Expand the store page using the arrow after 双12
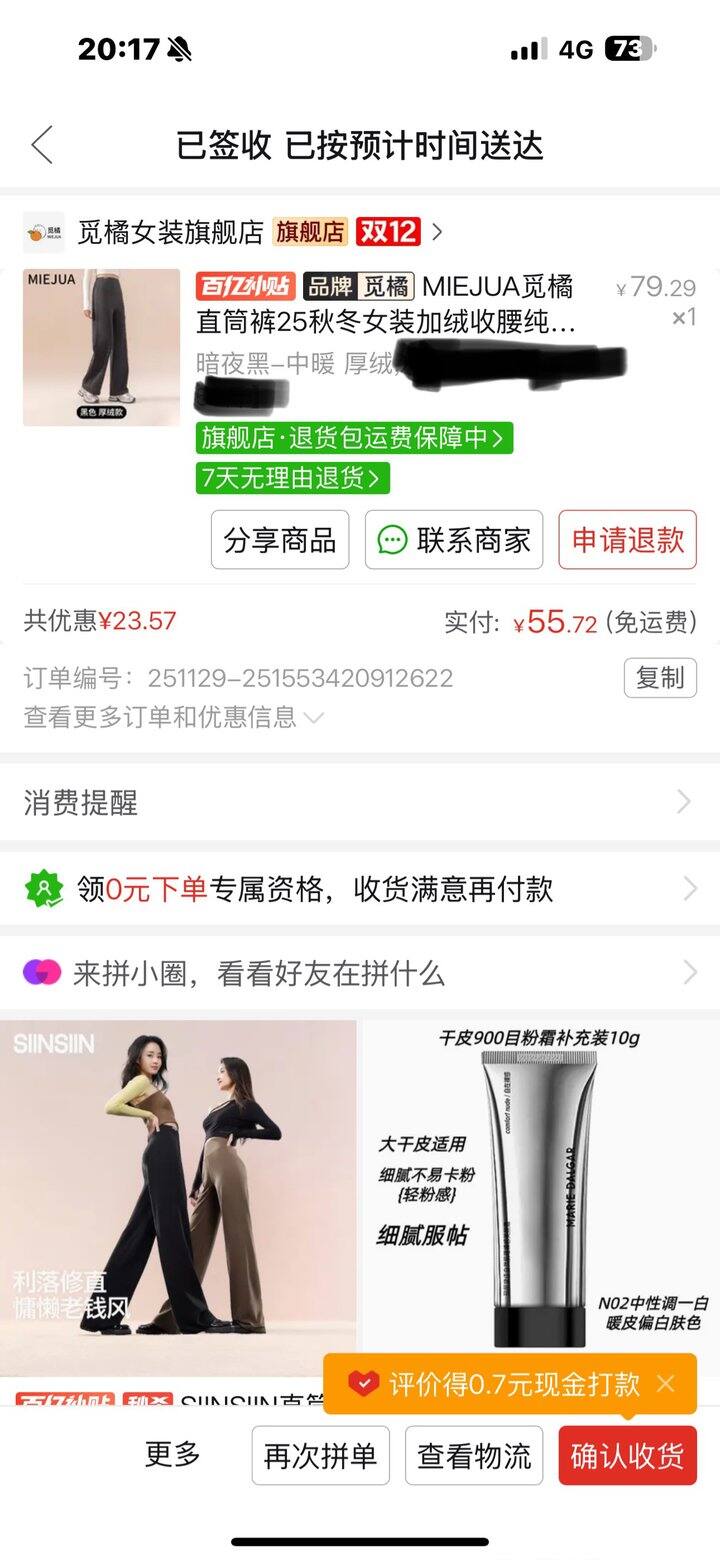The height and width of the screenshot is (1560, 720). tap(437, 232)
